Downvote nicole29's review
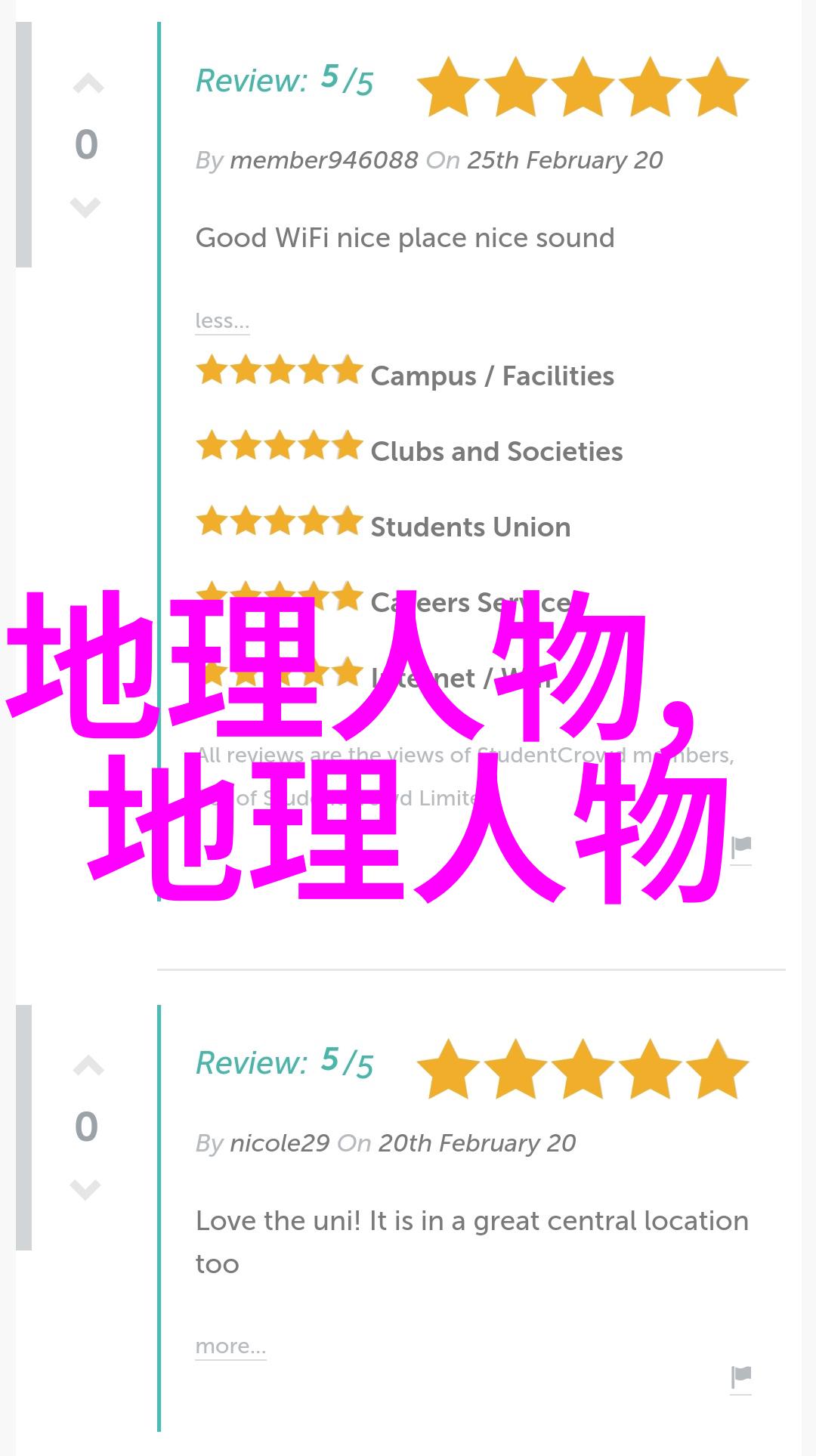This screenshot has width=816, height=1456. point(85,1189)
